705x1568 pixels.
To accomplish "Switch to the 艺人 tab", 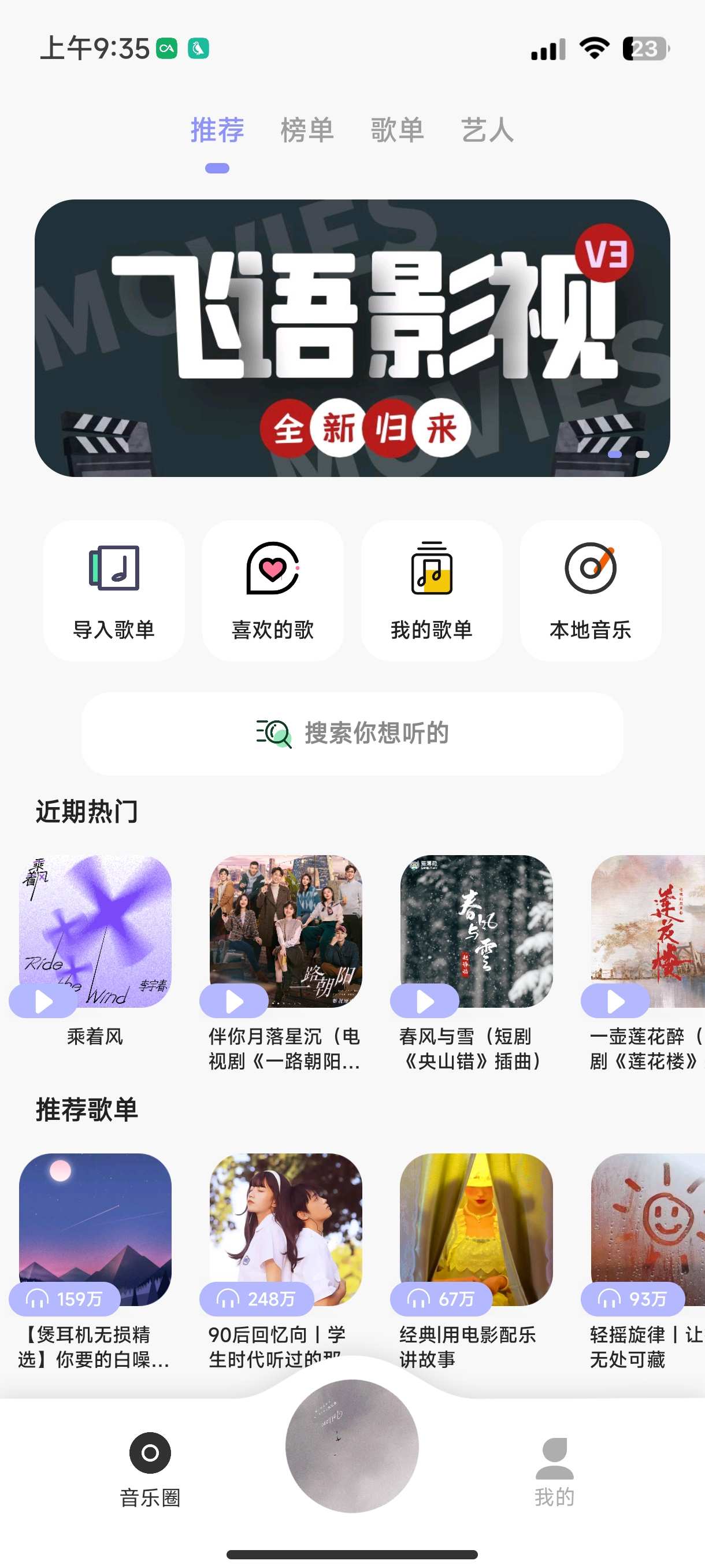I will (x=487, y=130).
